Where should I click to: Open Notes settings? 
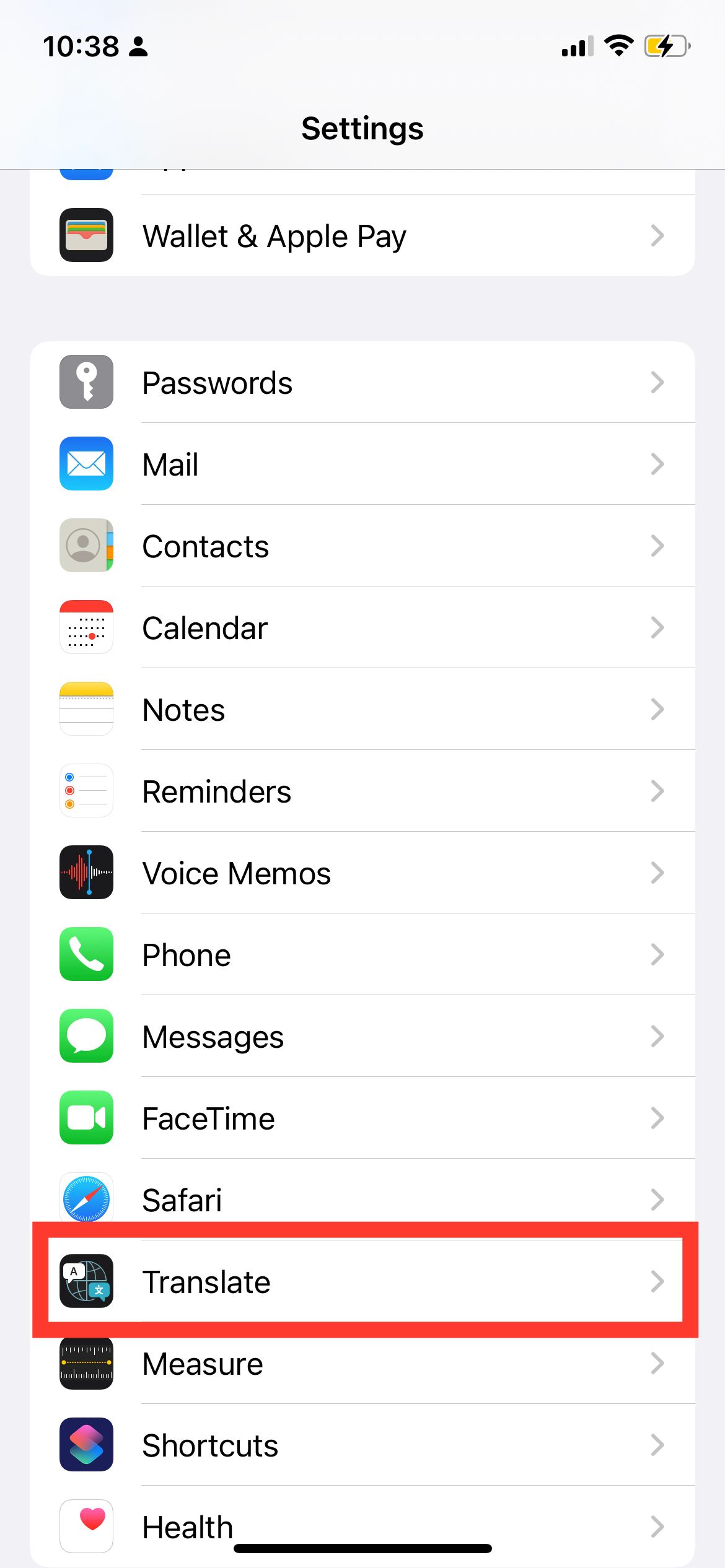[362, 710]
